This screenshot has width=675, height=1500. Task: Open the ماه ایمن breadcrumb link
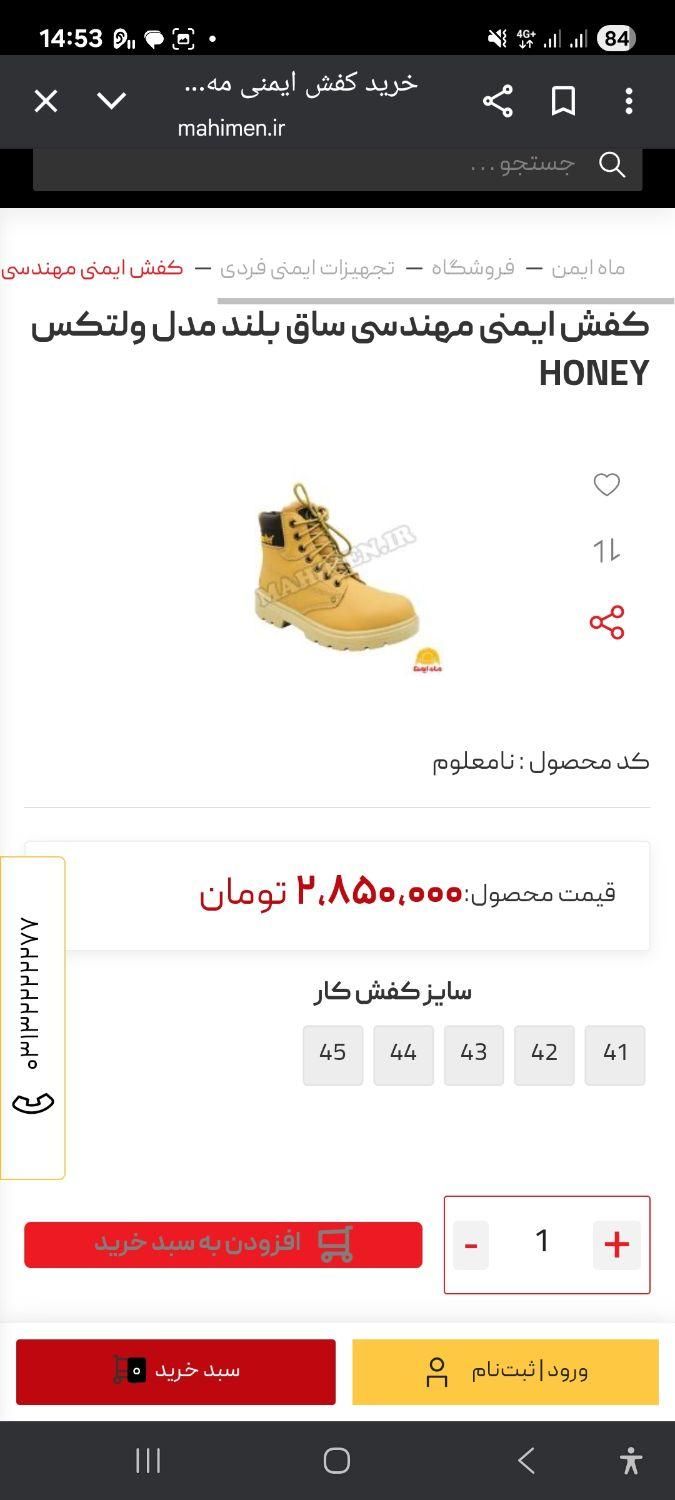[588, 268]
